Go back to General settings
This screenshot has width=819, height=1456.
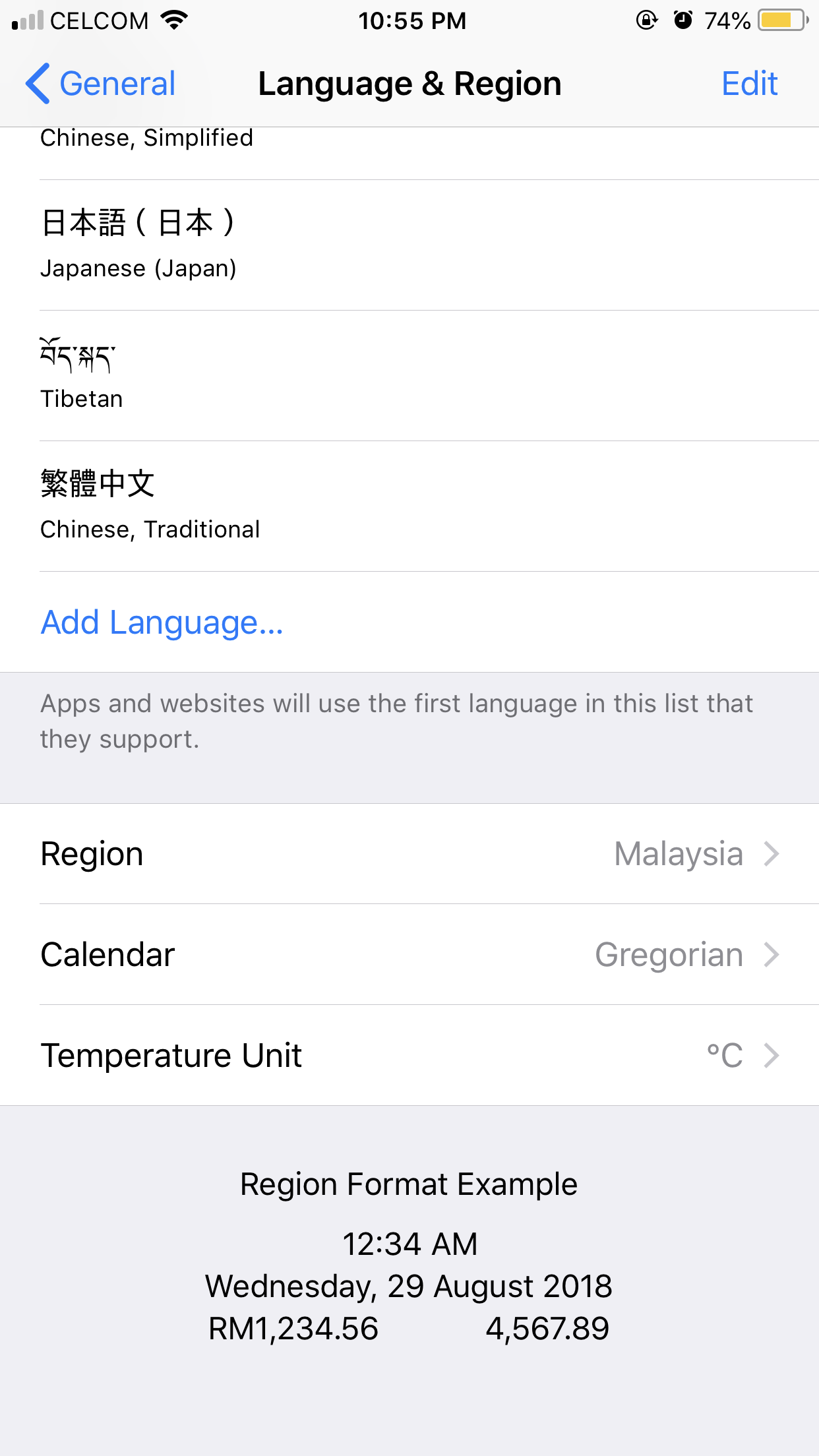tap(101, 84)
